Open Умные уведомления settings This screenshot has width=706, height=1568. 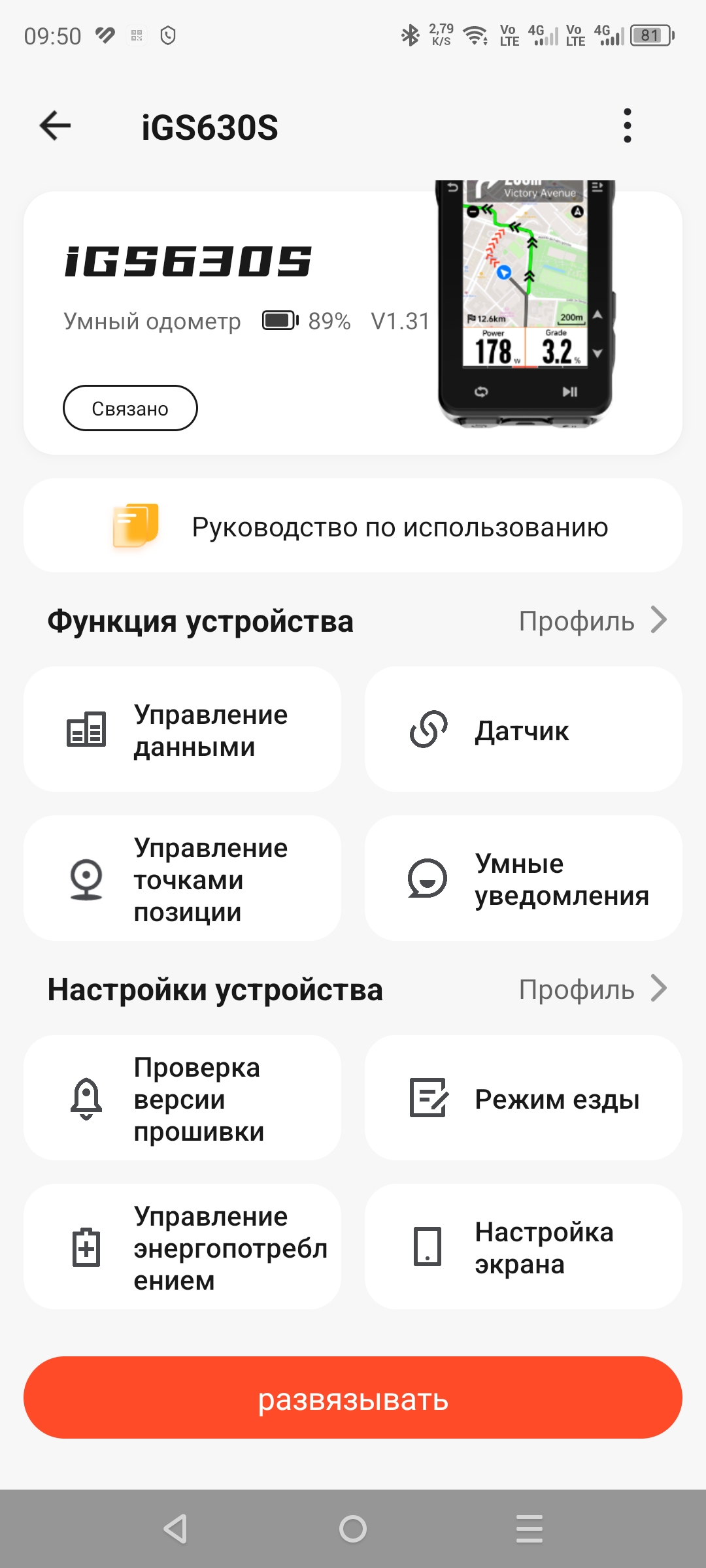[523, 879]
